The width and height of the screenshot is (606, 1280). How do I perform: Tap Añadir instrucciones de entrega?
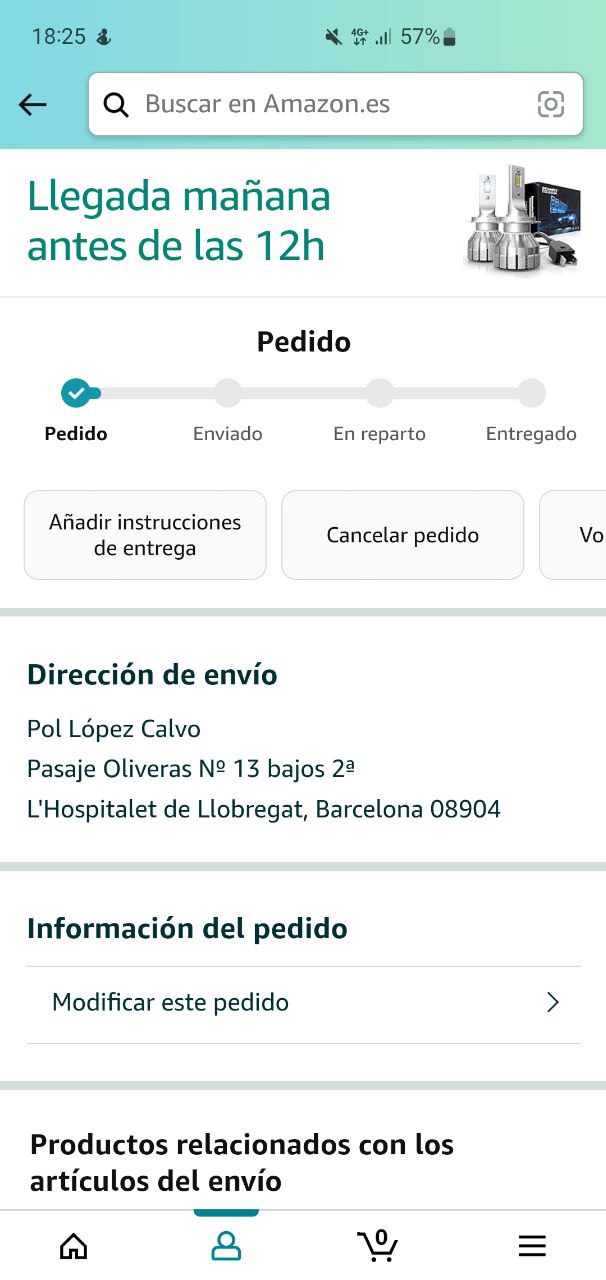click(x=145, y=535)
